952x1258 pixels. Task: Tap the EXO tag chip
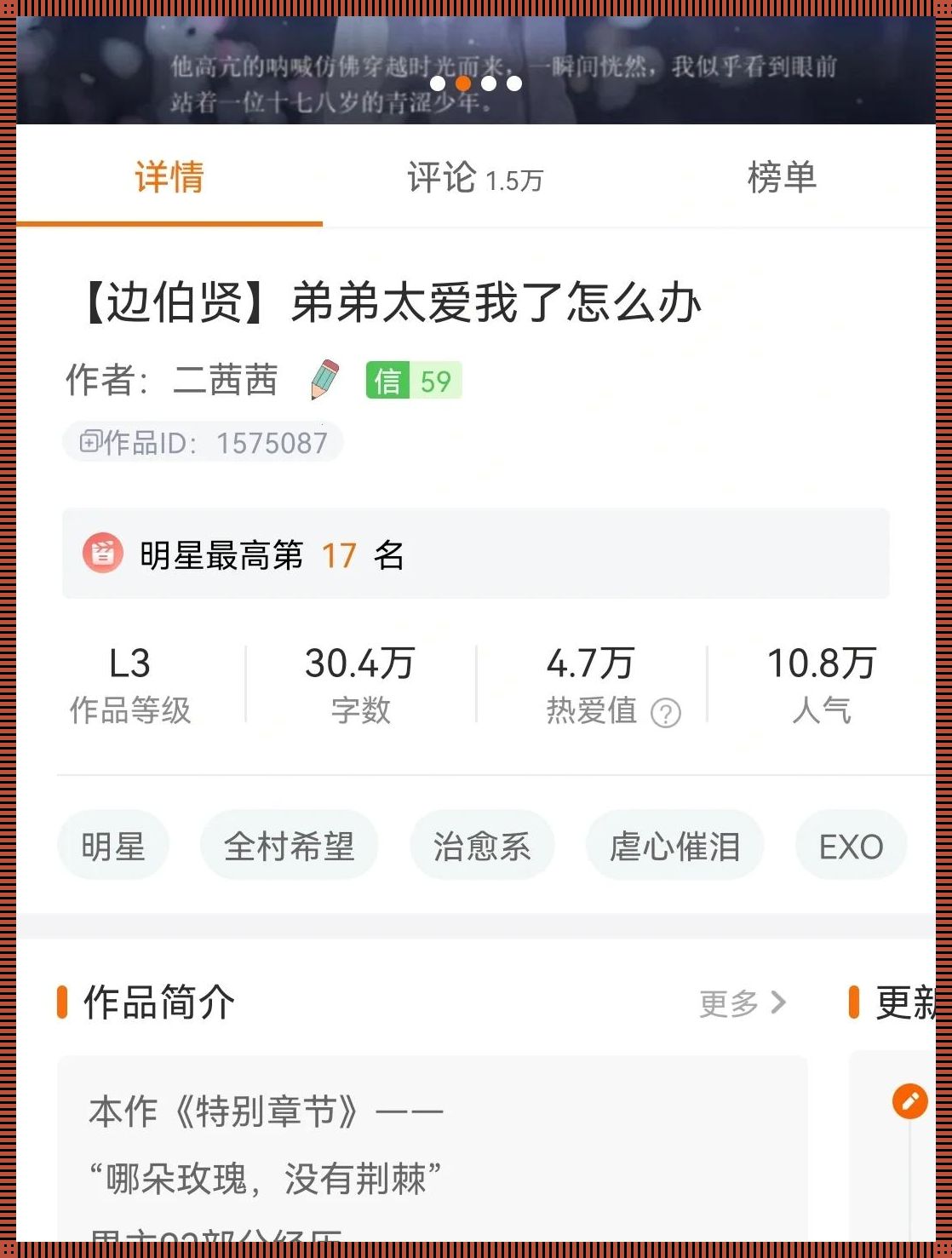pyautogui.click(x=851, y=845)
